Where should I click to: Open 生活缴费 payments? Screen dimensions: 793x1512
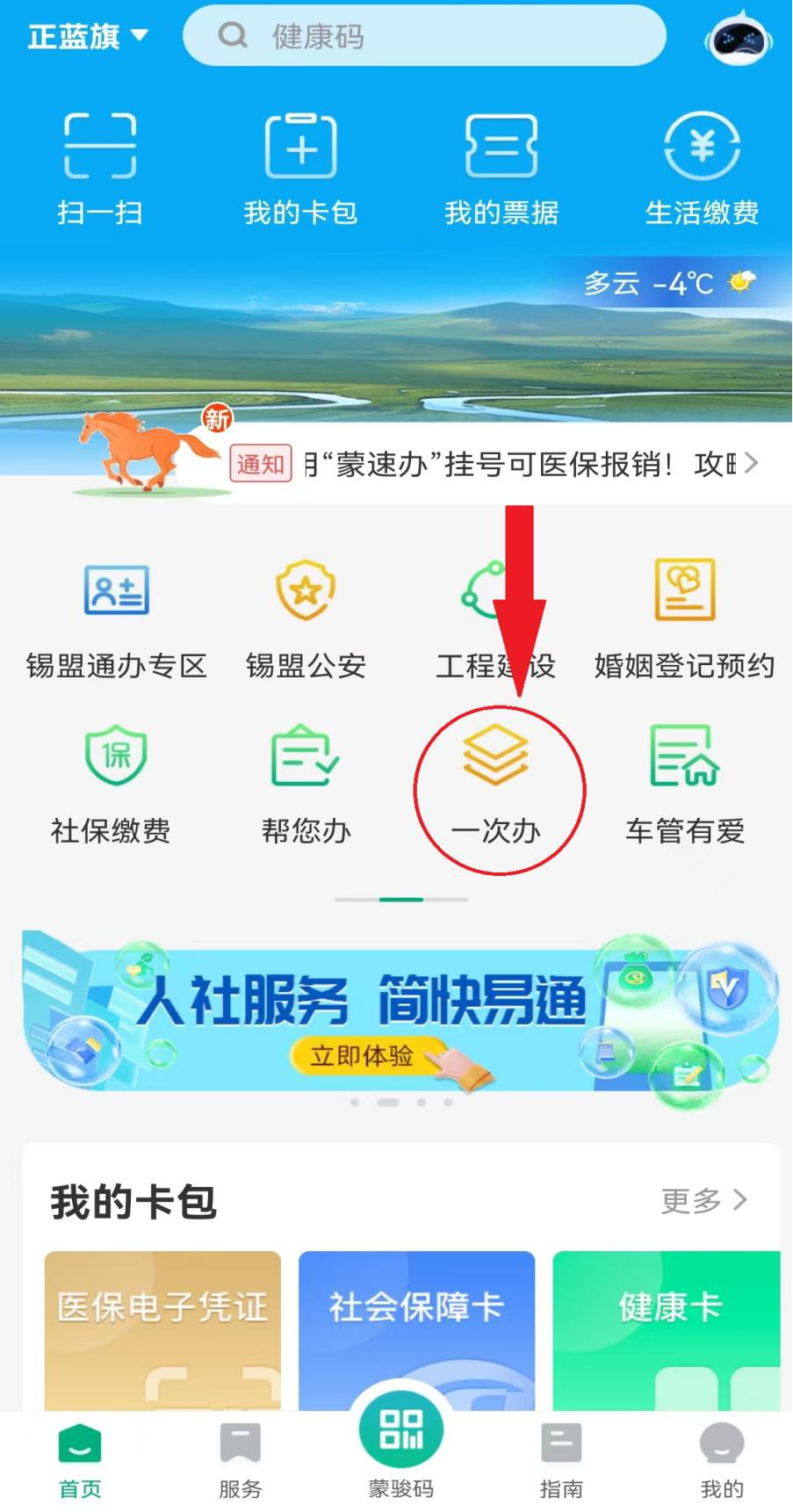701,169
